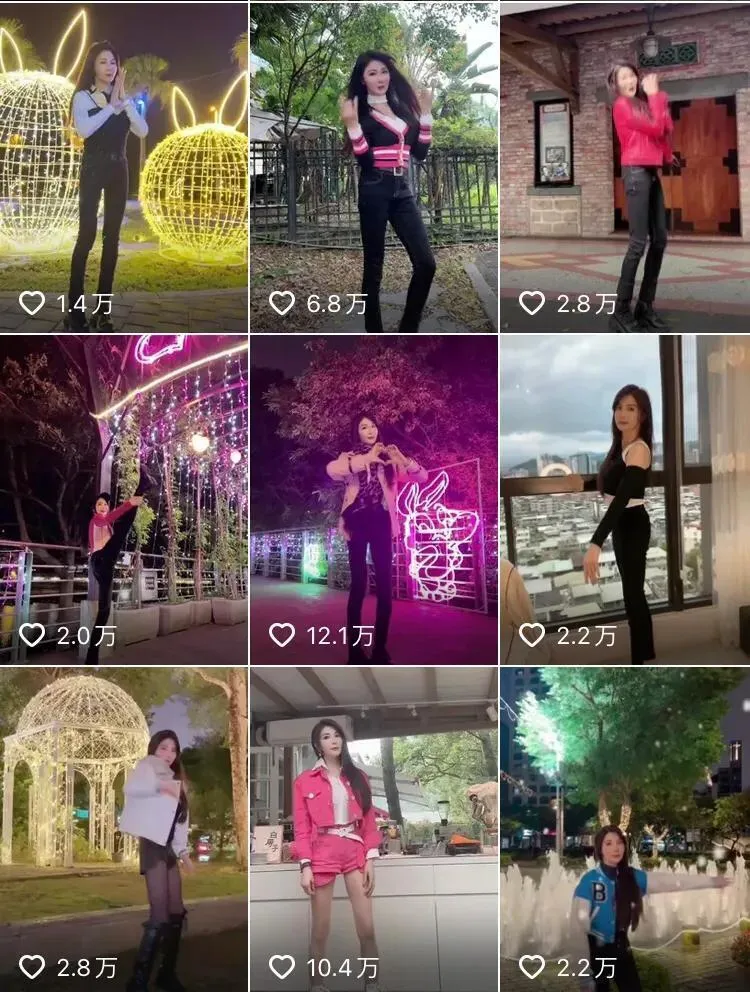Open the 2.2万 video by the city window
750x992 pixels.
(625, 500)
